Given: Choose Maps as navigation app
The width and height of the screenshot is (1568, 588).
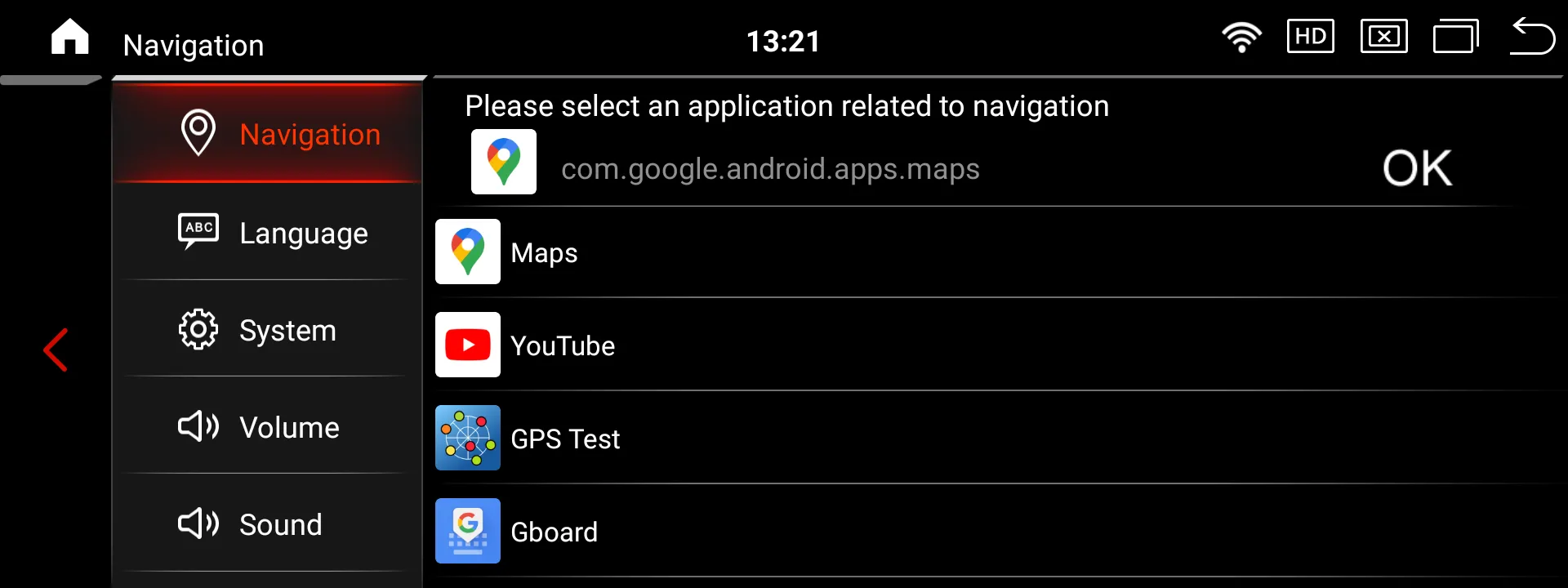Looking at the screenshot, I should click(x=544, y=253).
